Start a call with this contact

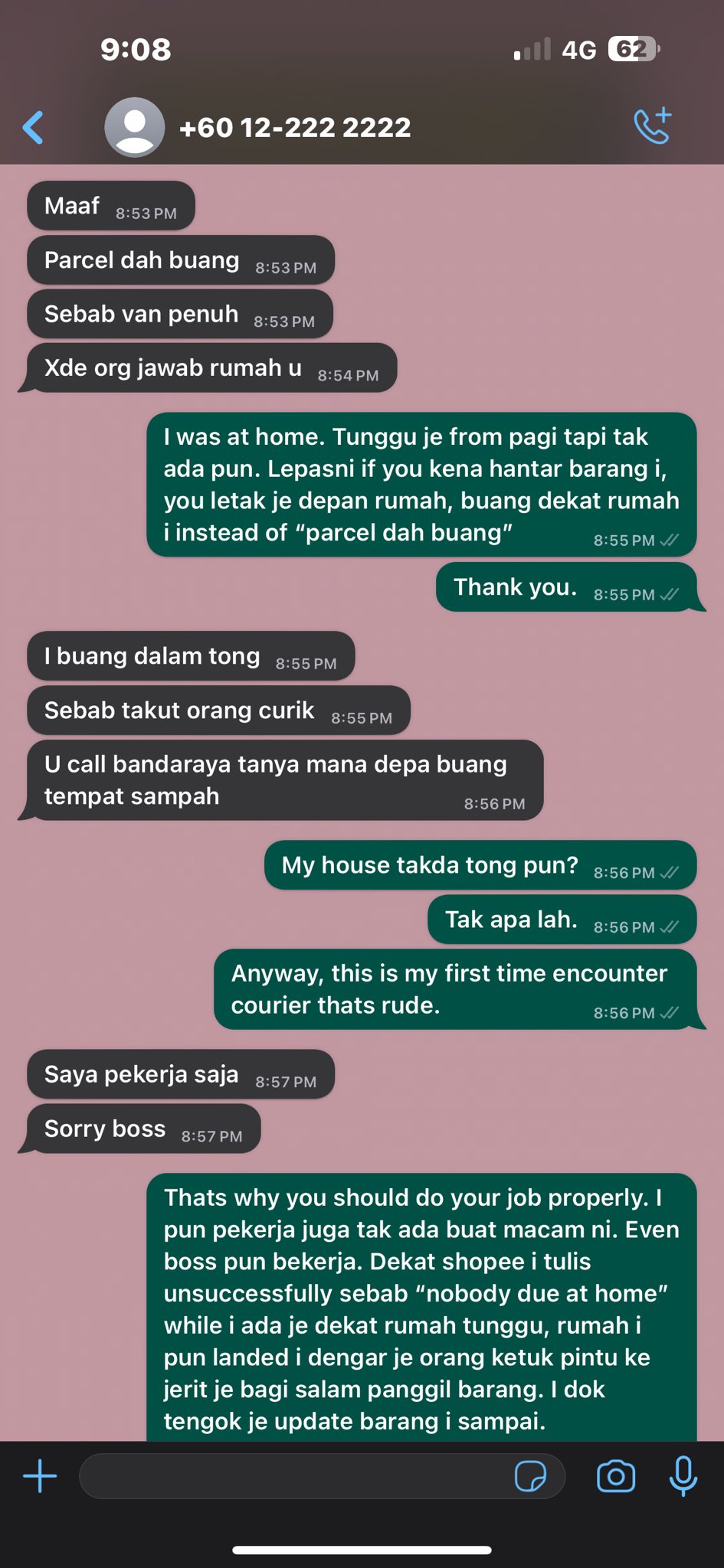pyautogui.click(x=653, y=126)
